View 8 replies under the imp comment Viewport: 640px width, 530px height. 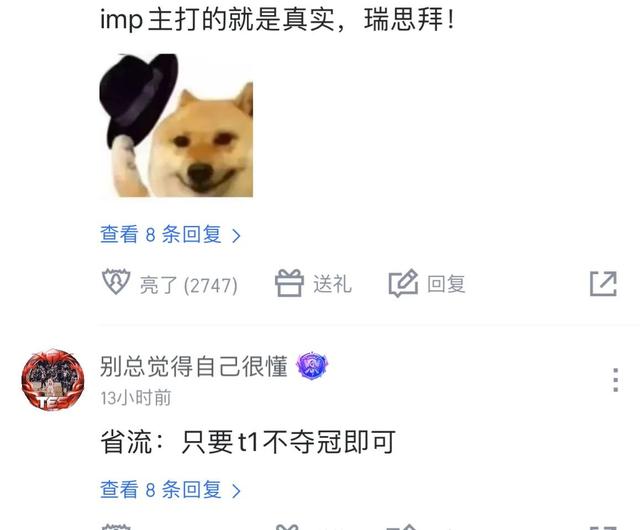click(170, 235)
